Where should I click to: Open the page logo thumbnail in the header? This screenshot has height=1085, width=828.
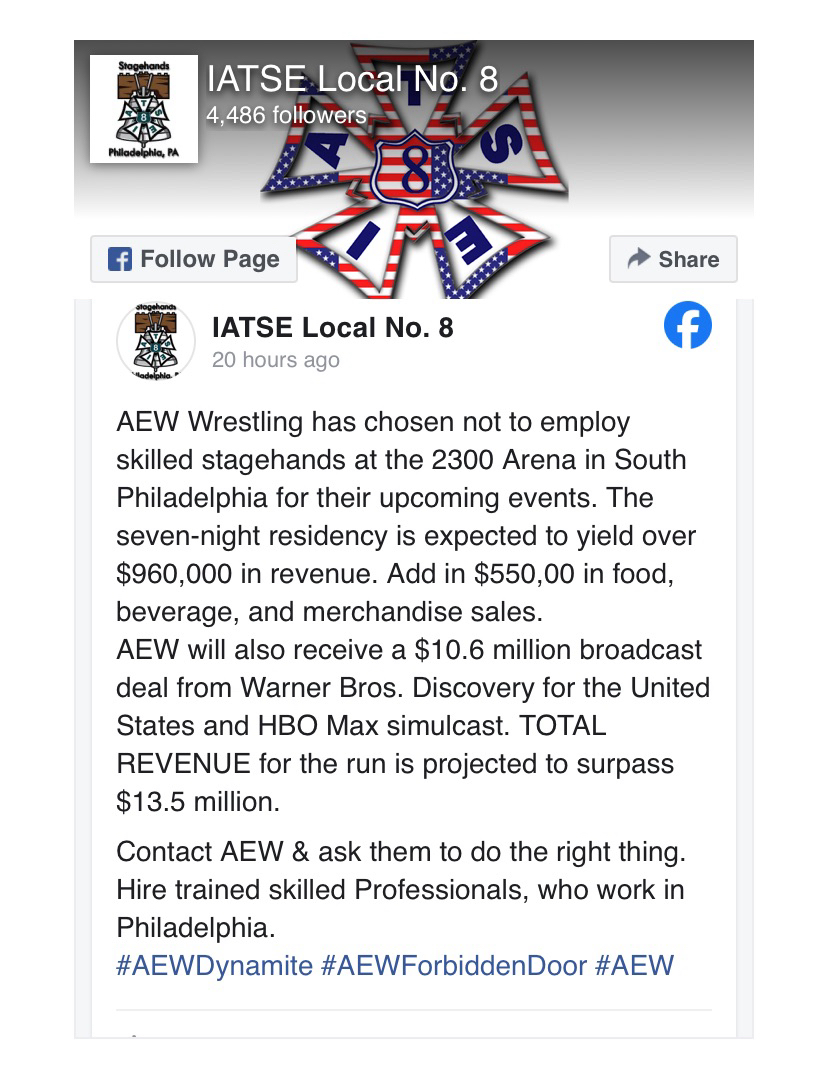[x=144, y=108]
